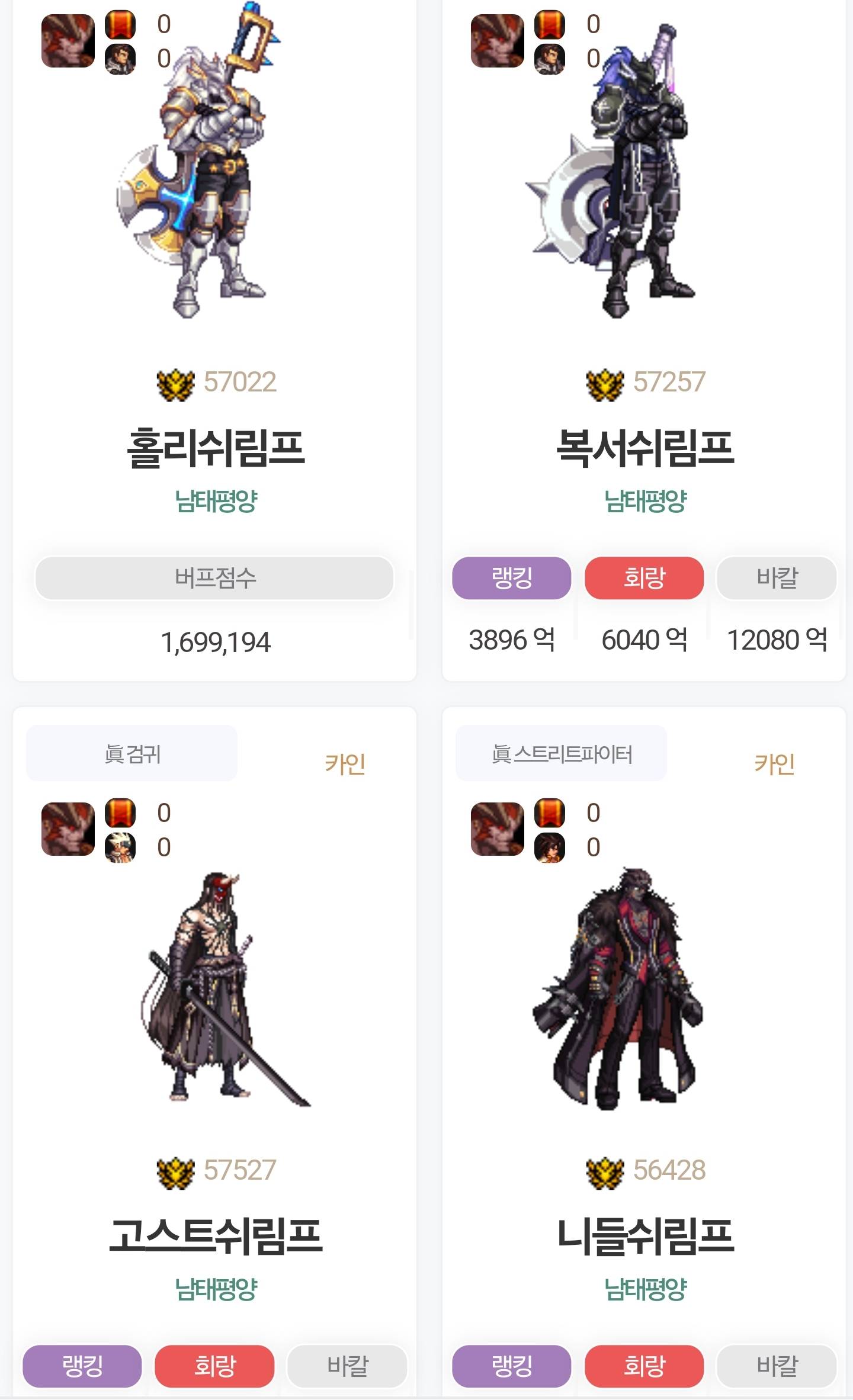Open the 복서쉬림프 character card
Screen dimensions: 853x1400
[x=645, y=448]
